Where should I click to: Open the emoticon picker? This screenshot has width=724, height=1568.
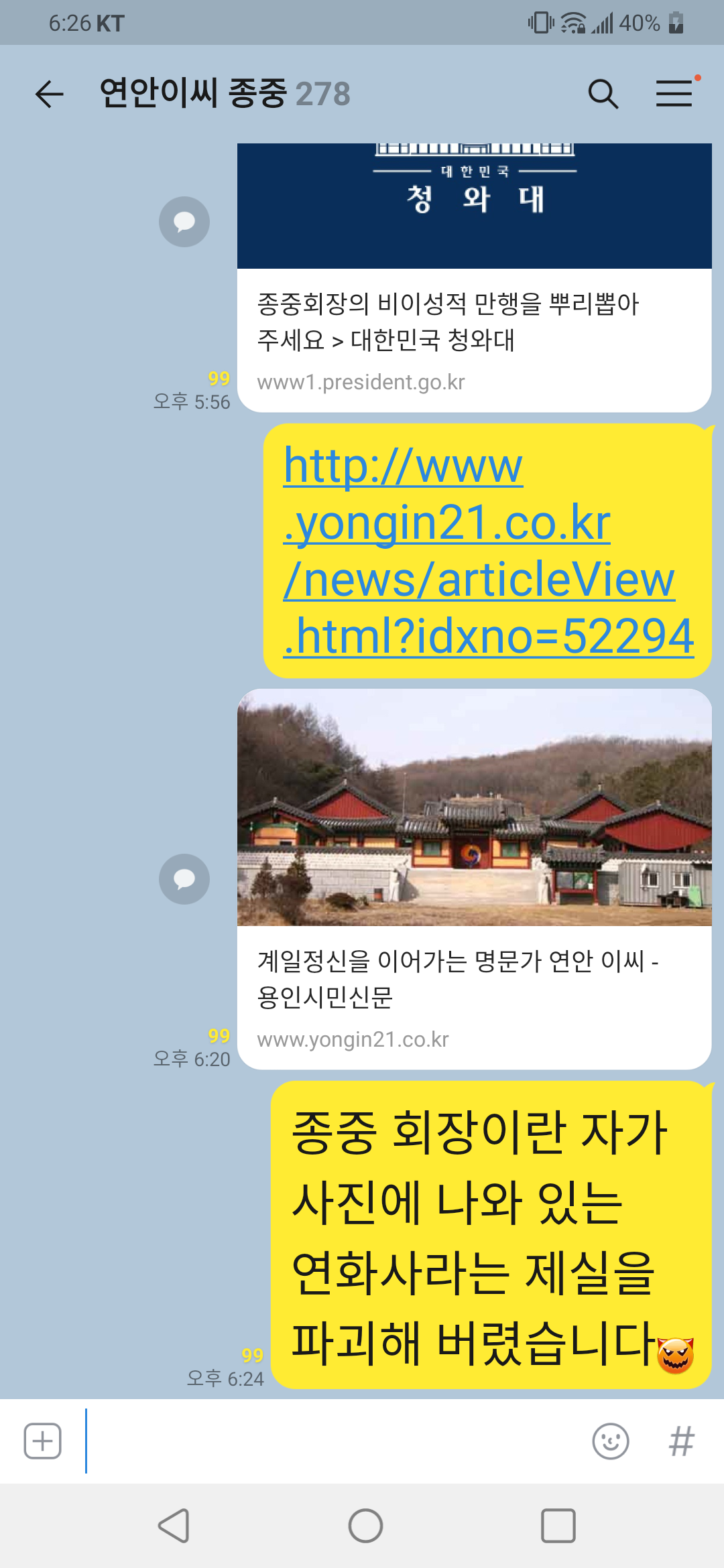611,1441
